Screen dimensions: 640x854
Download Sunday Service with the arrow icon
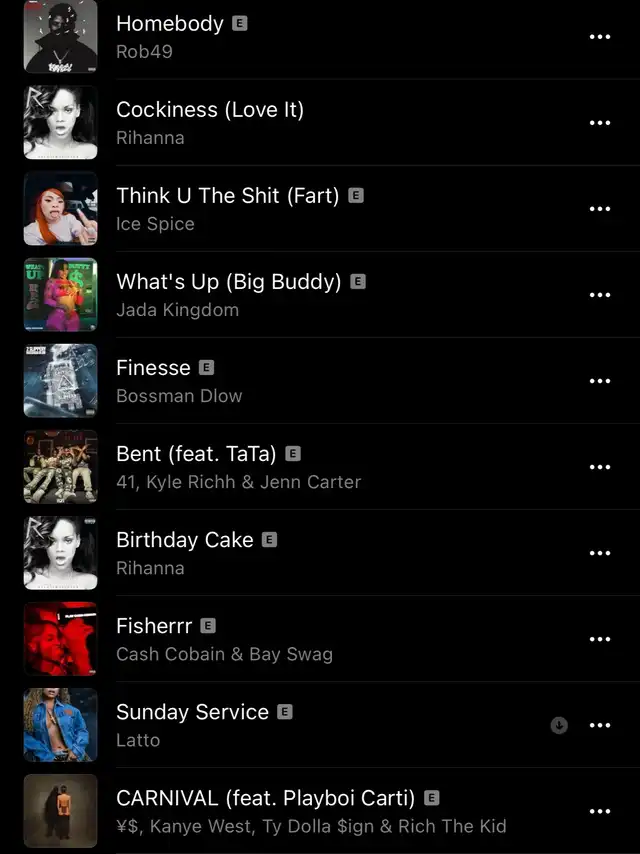click(559, 725)
